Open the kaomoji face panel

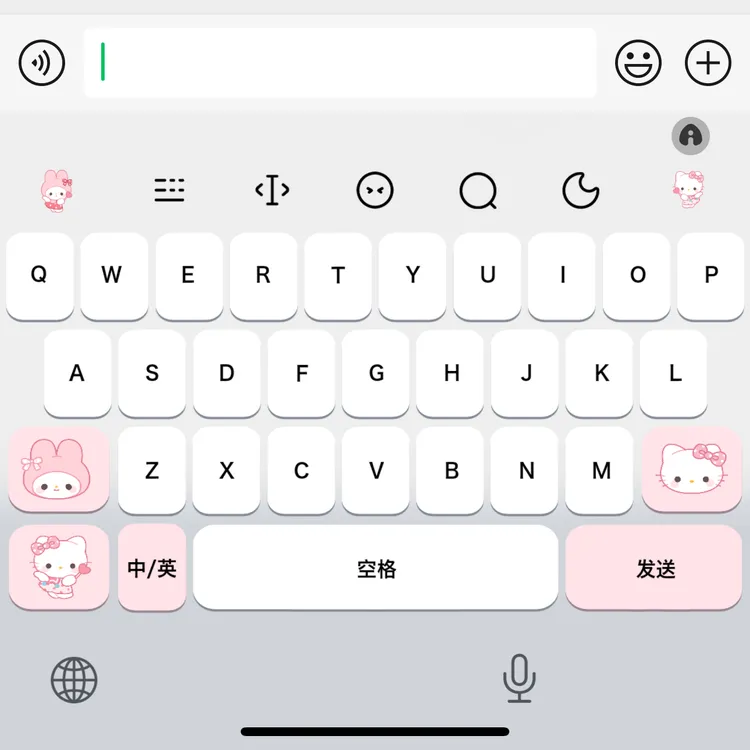pyautogui.click(x=375, y=190)
